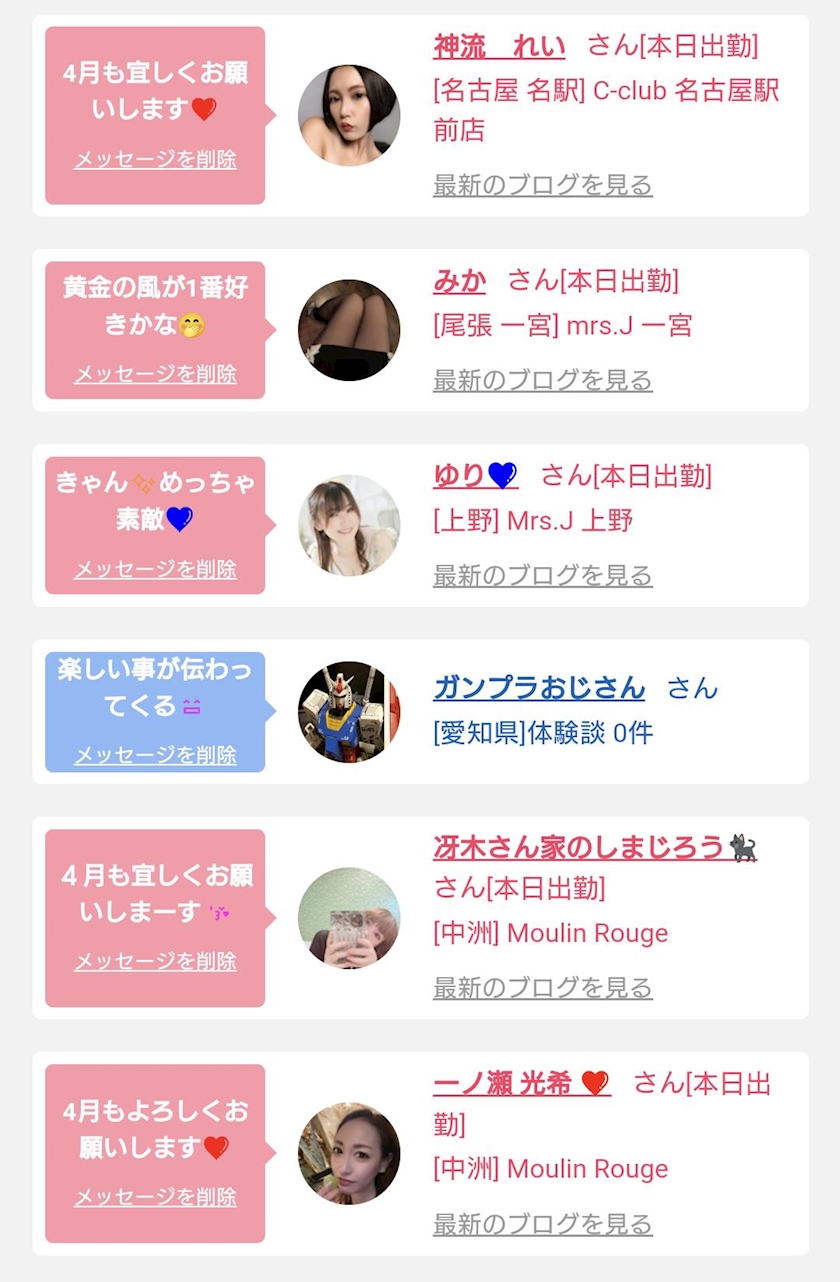The image size is (840, 1282).
Task: Delete the 4月も宜しくお願いしまーす message
Action: (x=155, y=961)
